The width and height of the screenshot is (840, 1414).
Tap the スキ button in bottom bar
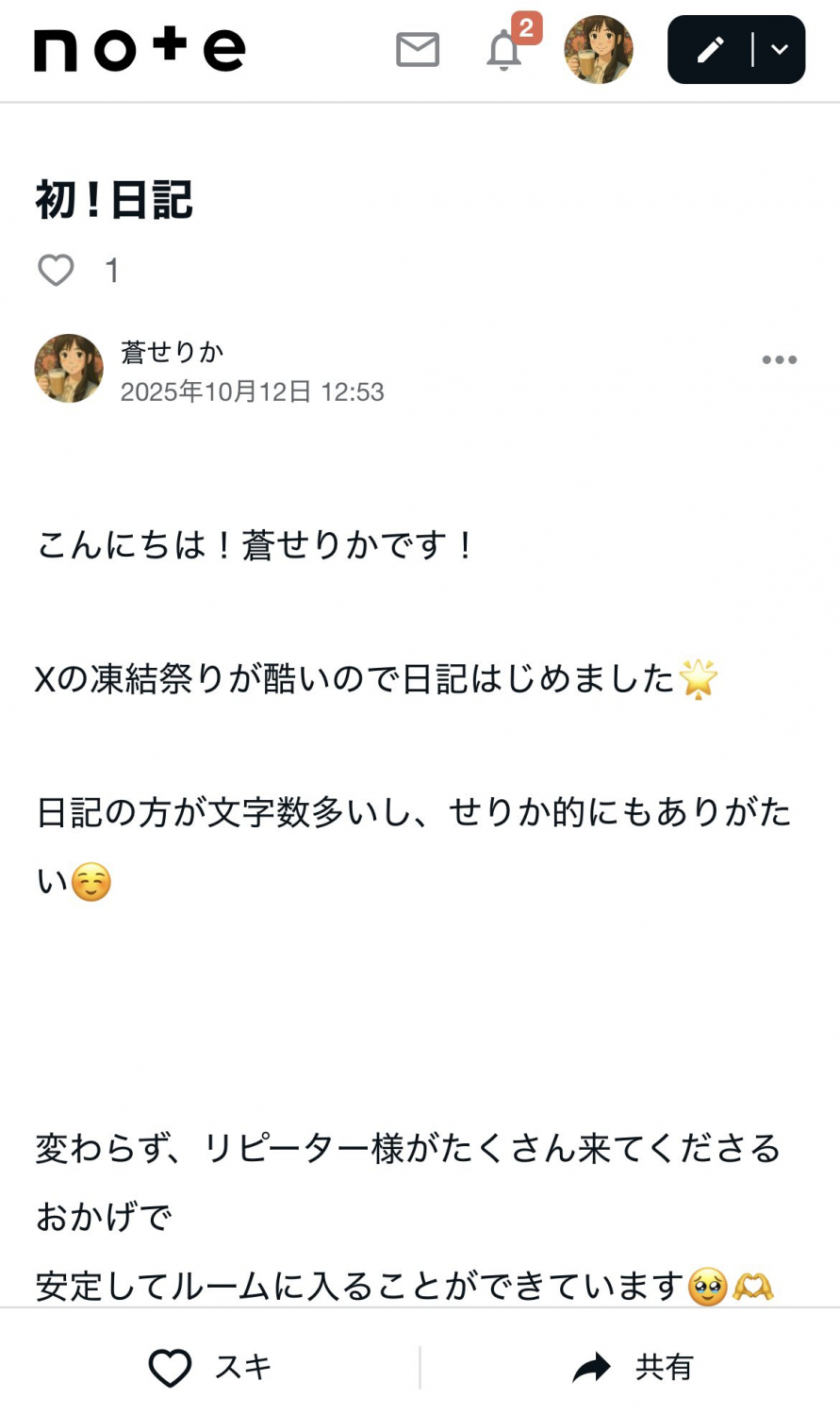pos(209,1367)
